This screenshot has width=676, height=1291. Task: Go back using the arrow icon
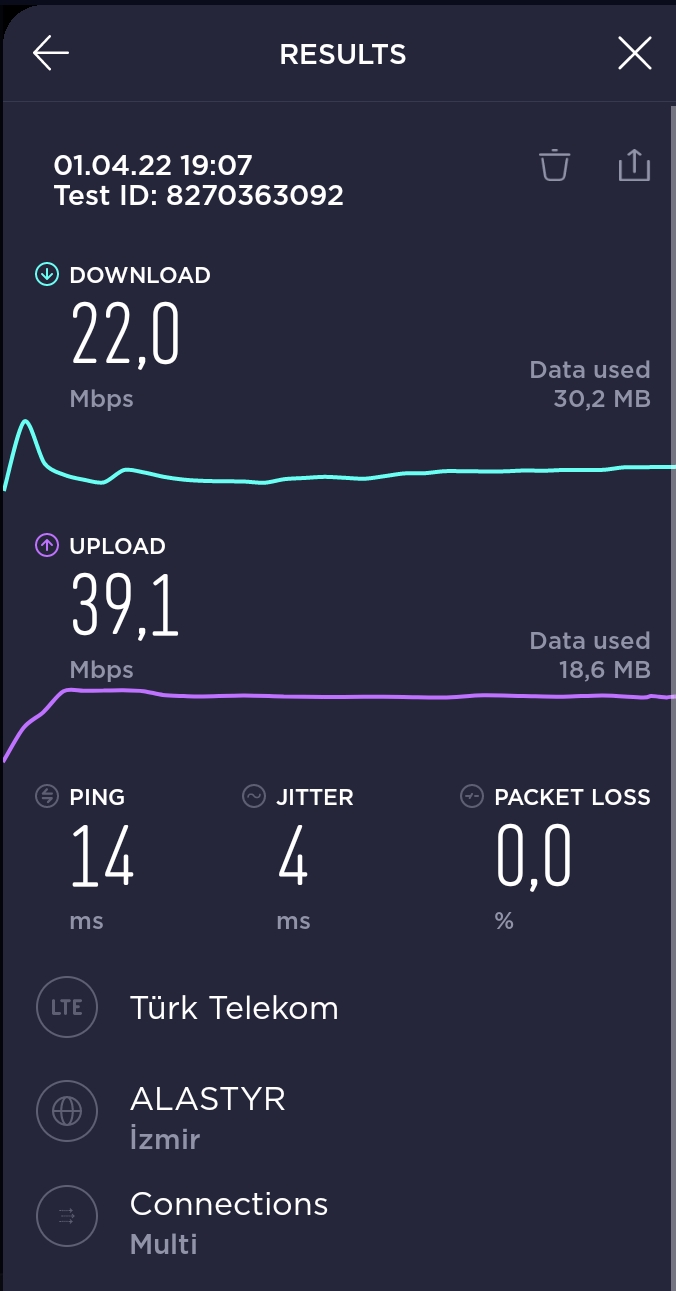pyautogui.click(x=51, y=53)
